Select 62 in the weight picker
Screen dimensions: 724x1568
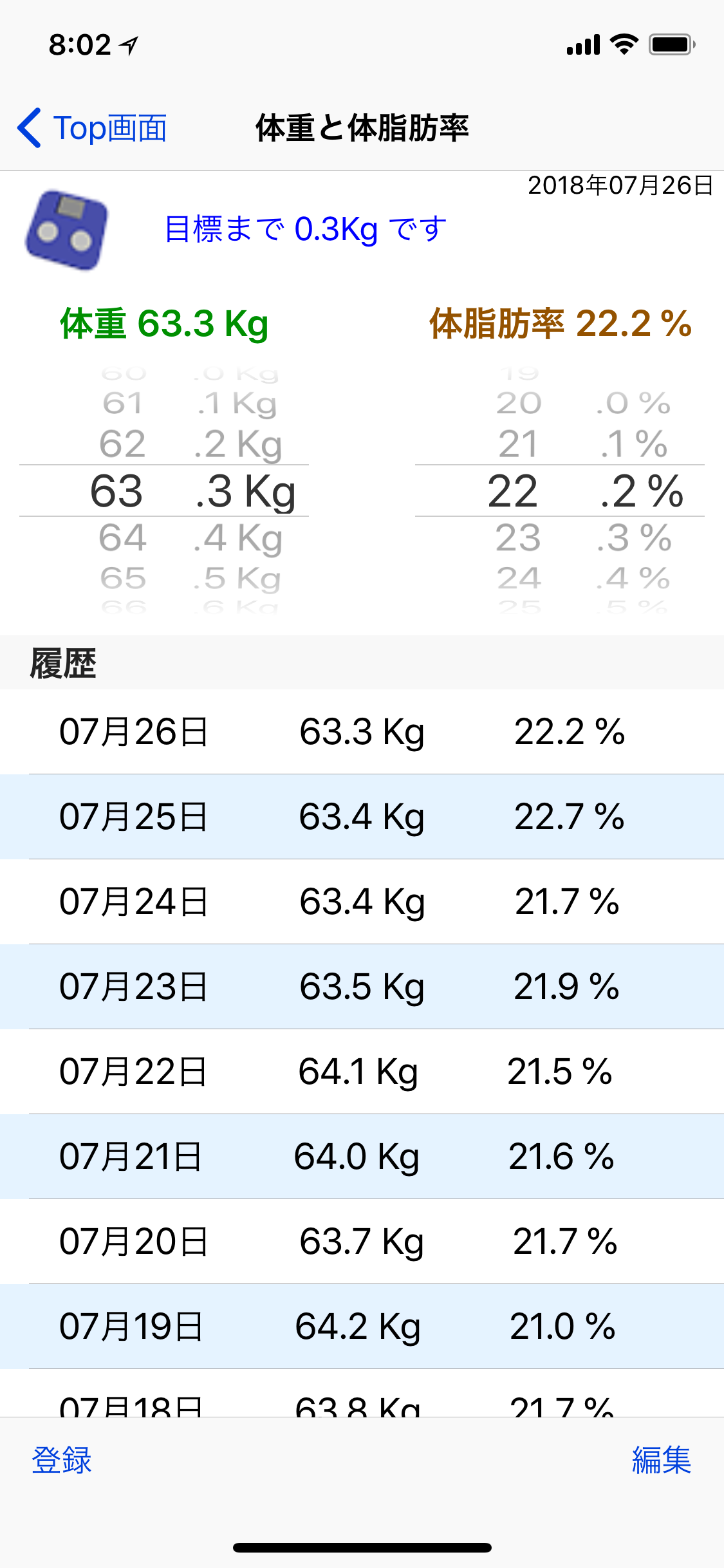(x=122, y=443)
